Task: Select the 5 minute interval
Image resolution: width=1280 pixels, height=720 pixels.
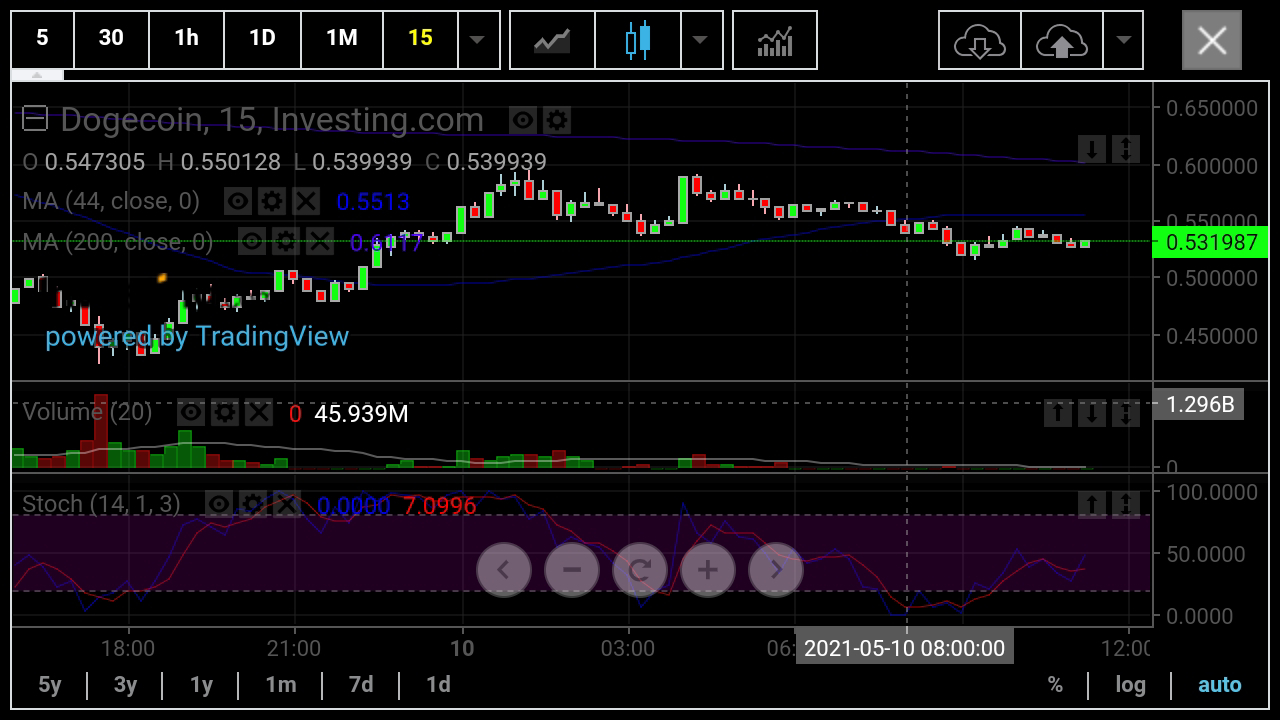Action: click(x=42, y=39)
